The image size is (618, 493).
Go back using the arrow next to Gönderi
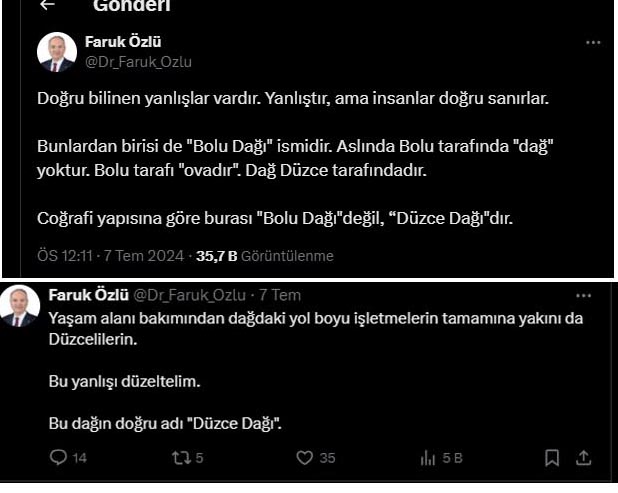(x=46, y=5)
